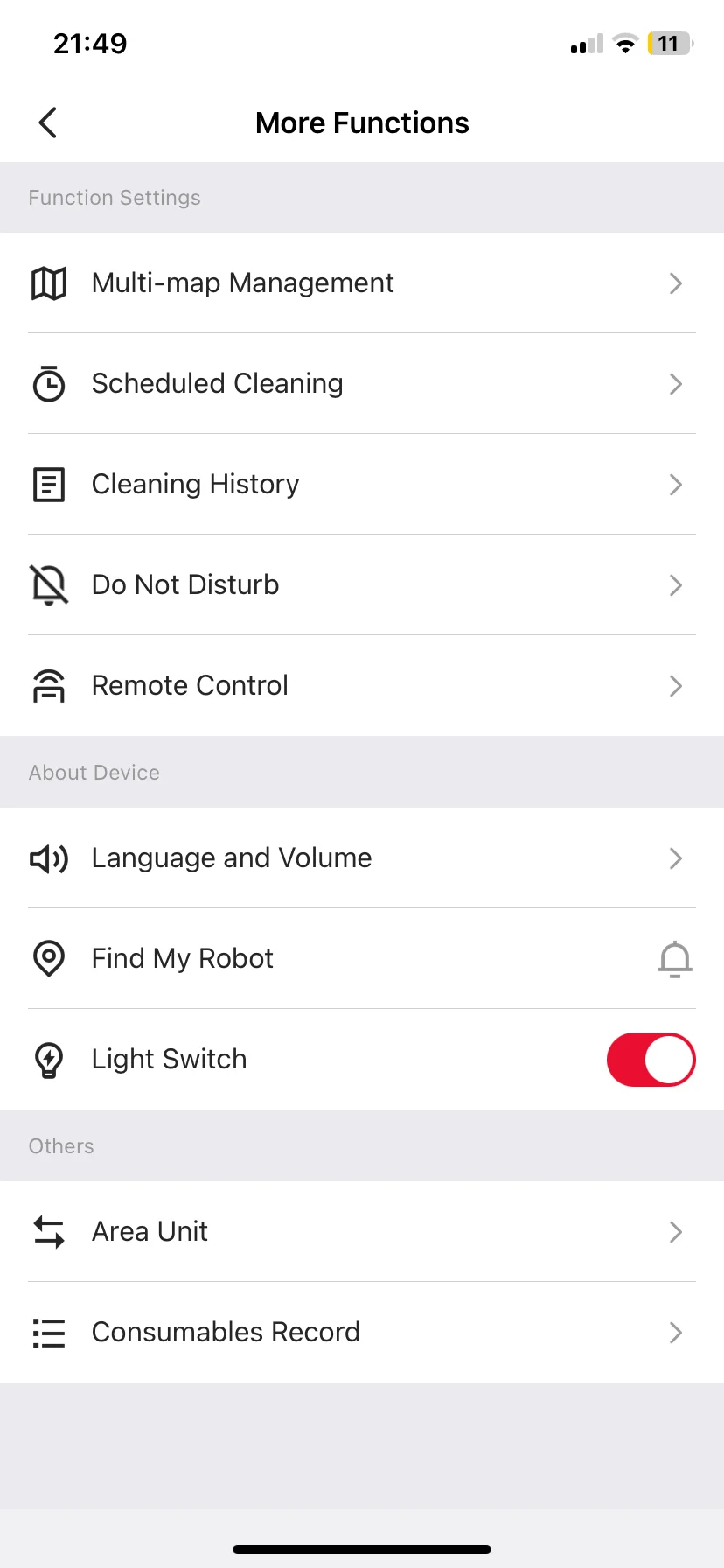Open Area Unit settings

pyautogui.click(x=361, y=1232)
